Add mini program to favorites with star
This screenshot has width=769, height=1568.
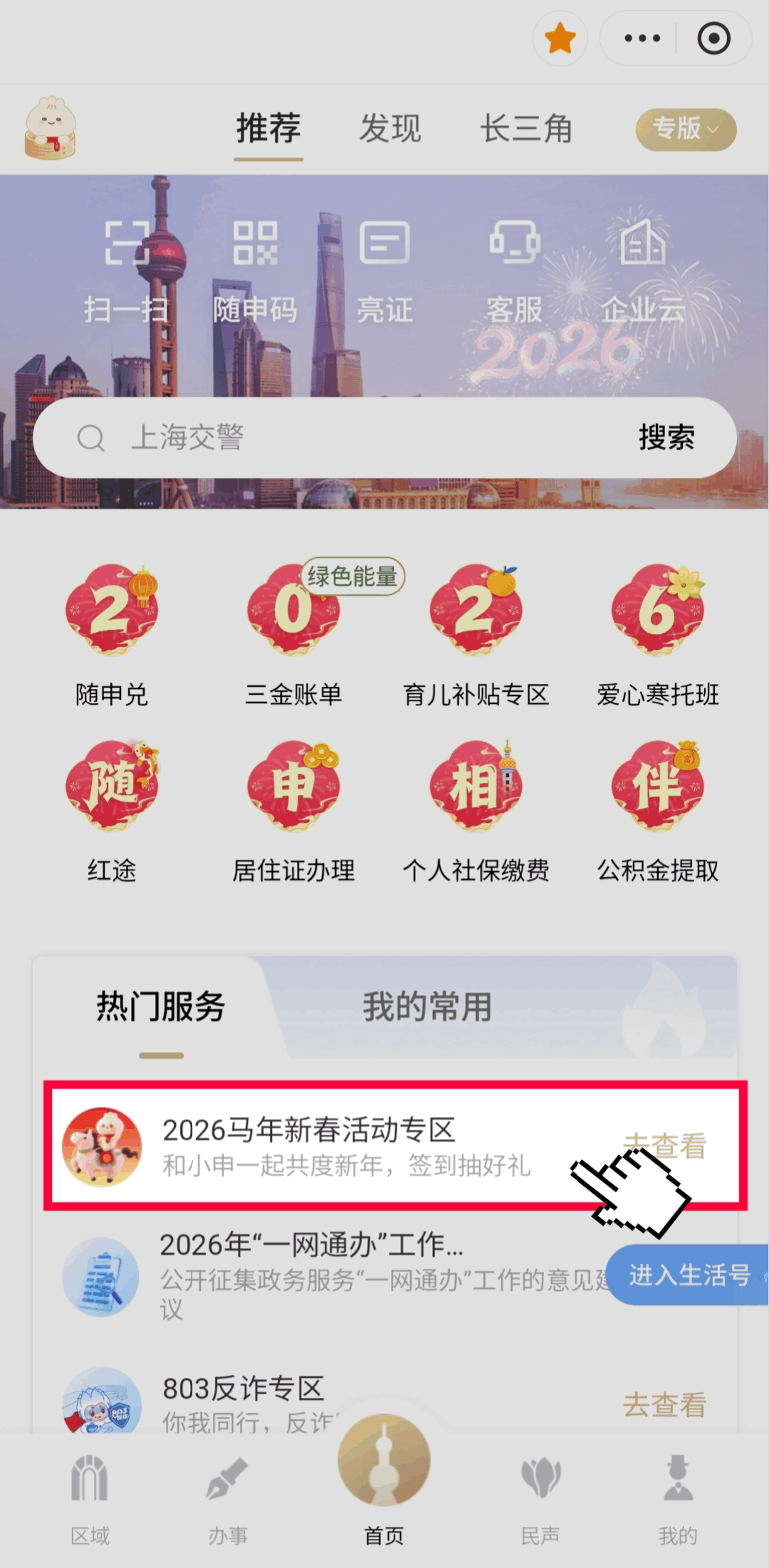(x=560, y=38)
